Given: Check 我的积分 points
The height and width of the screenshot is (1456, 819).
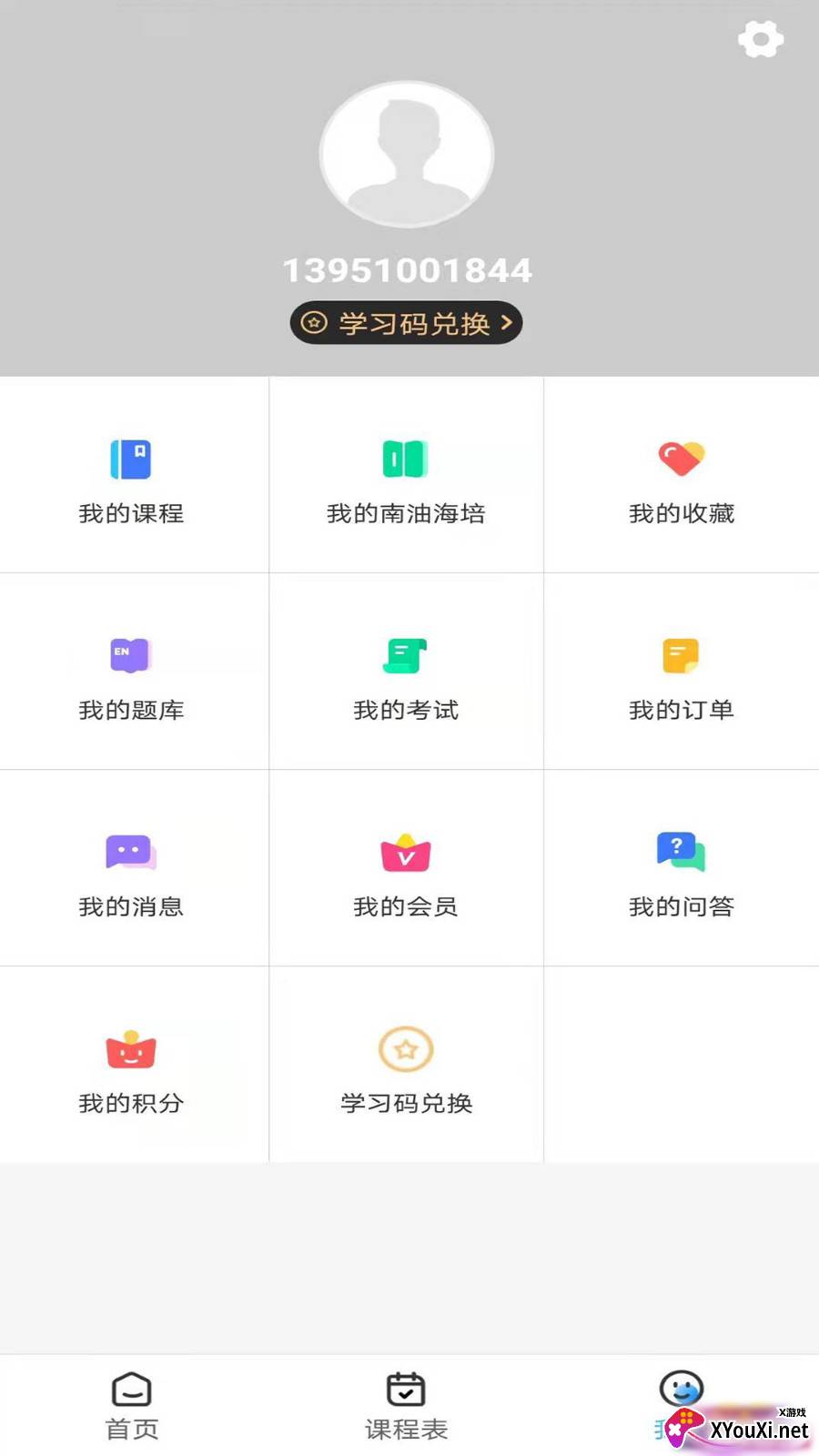Looking at the screenshot, I should [x=132, y=1065].
